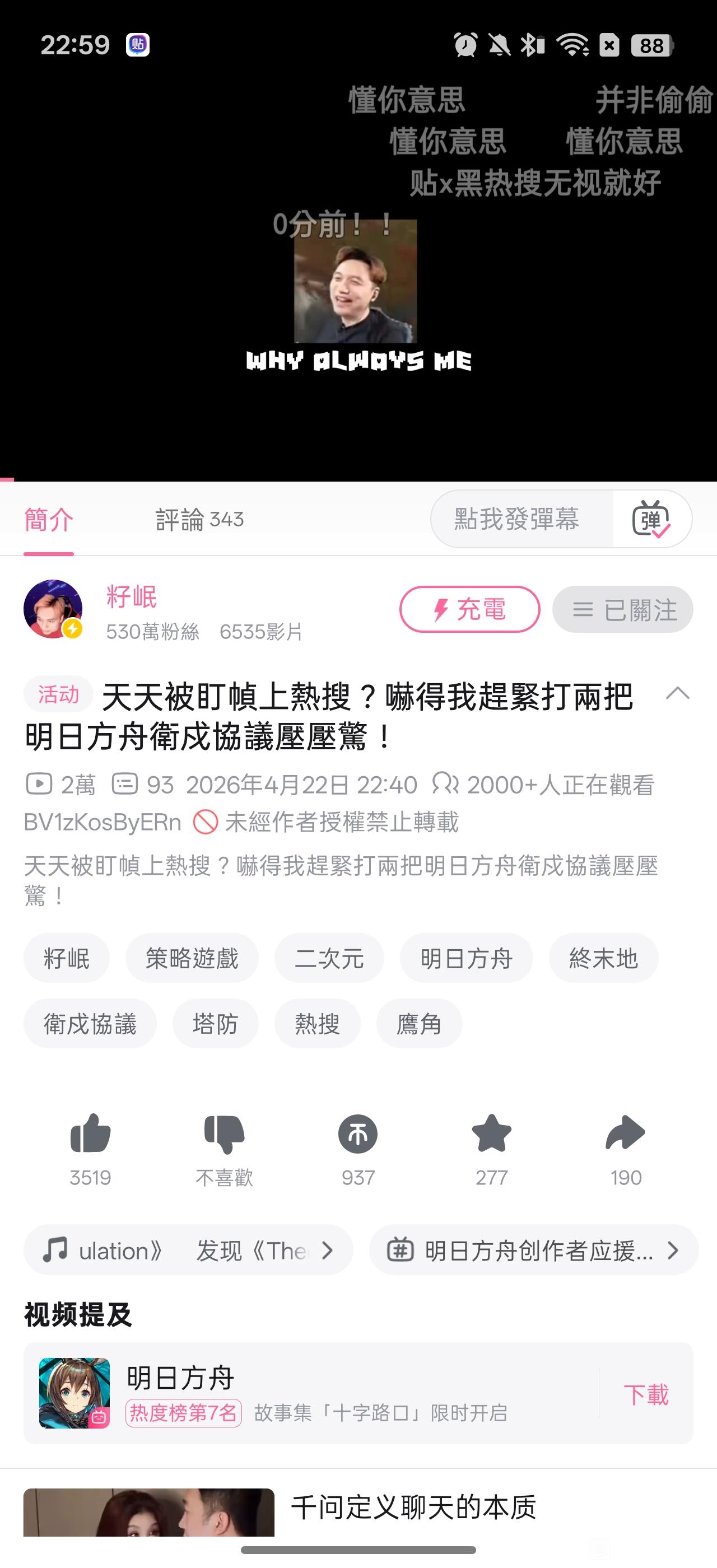This screenshot has width=717, height=1568.
Task: Open the 二次元 tag
Action: coord(329,958)
